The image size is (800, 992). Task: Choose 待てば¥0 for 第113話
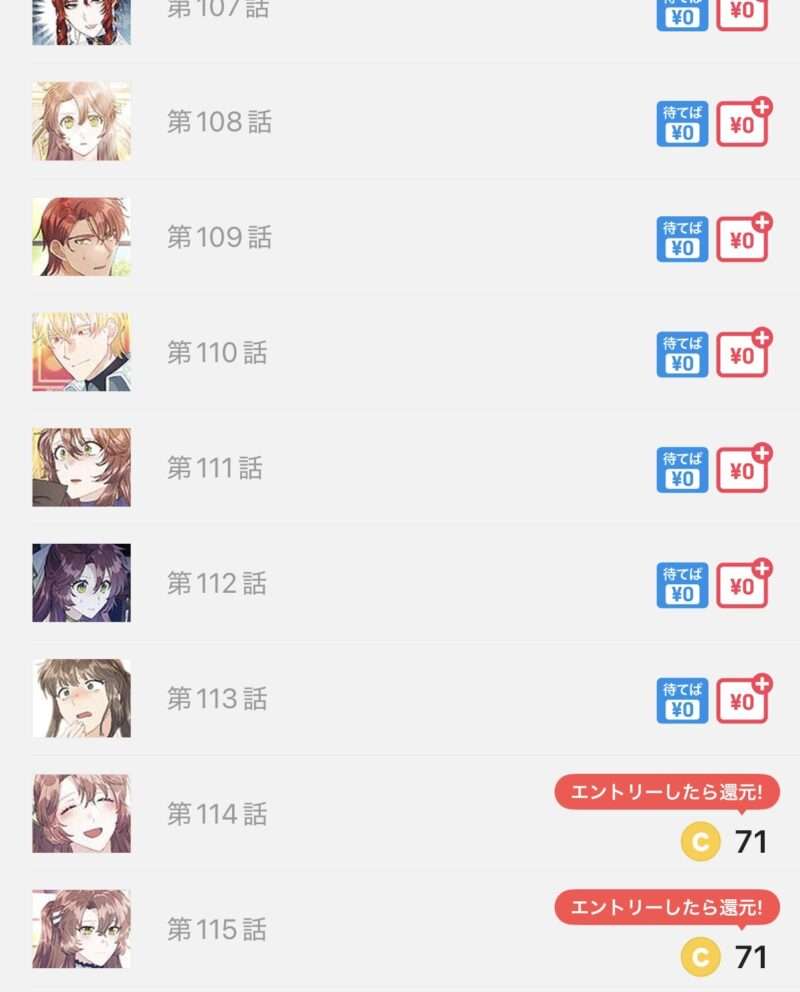(682, 700)
